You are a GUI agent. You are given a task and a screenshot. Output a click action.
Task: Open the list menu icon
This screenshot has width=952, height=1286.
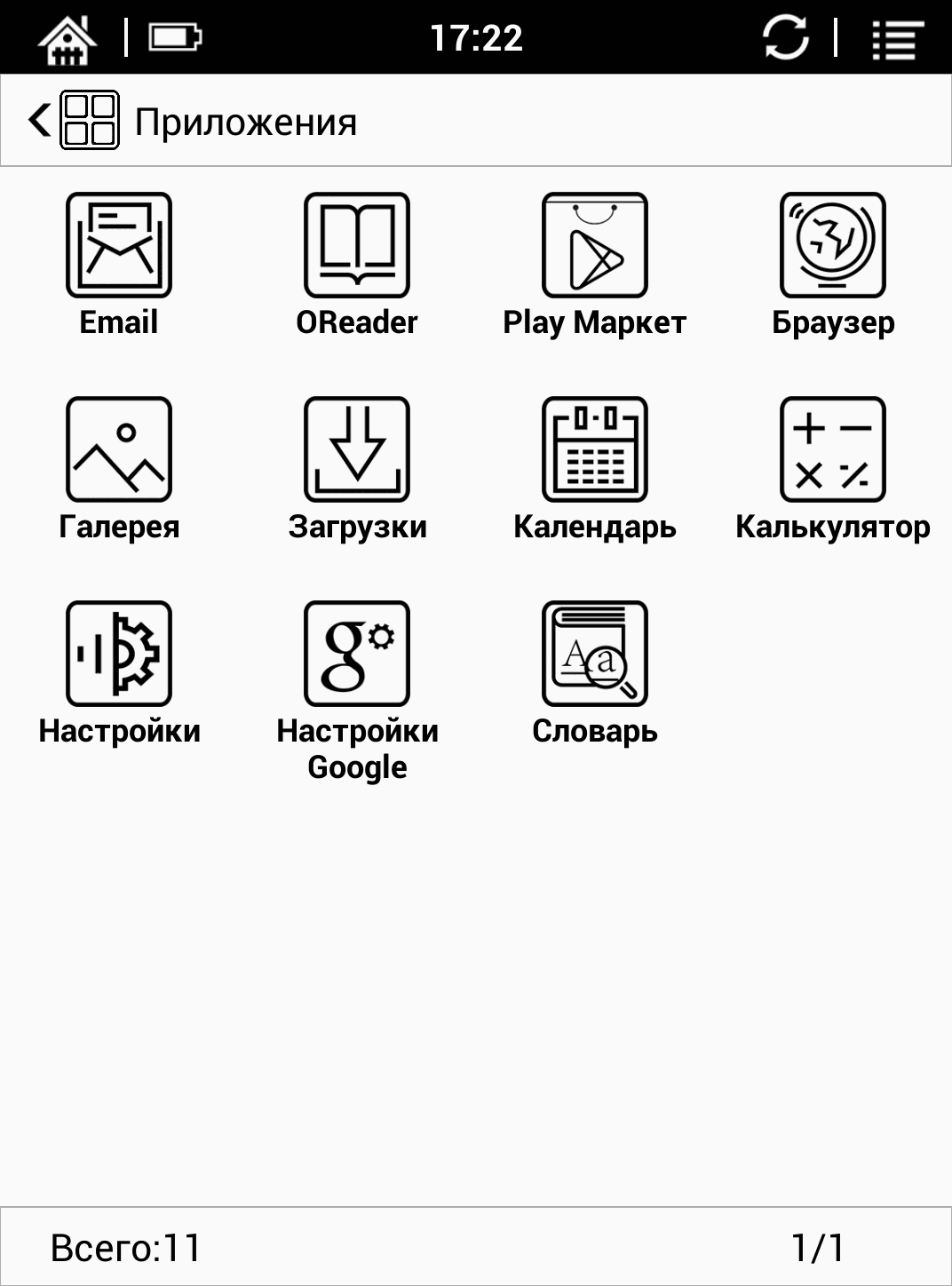(897, 39)
